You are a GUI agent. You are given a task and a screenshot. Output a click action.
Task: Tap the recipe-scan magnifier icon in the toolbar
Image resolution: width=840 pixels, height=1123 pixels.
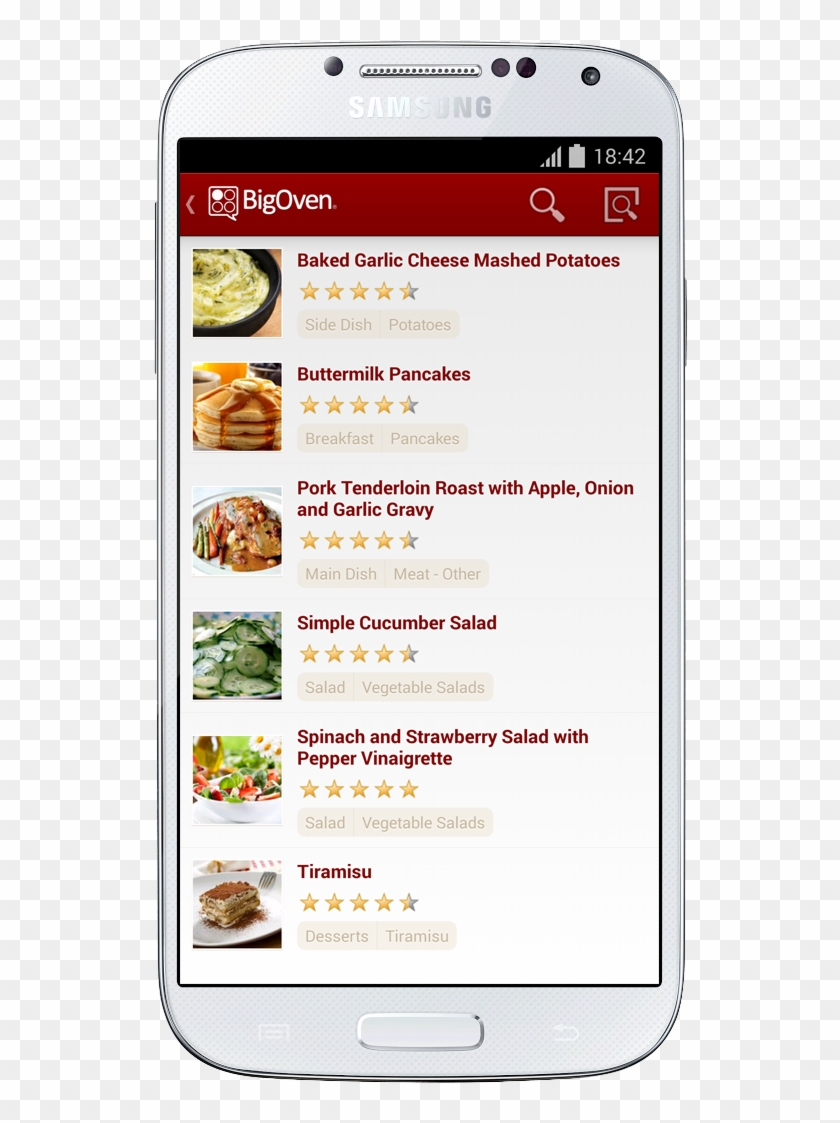620,204
